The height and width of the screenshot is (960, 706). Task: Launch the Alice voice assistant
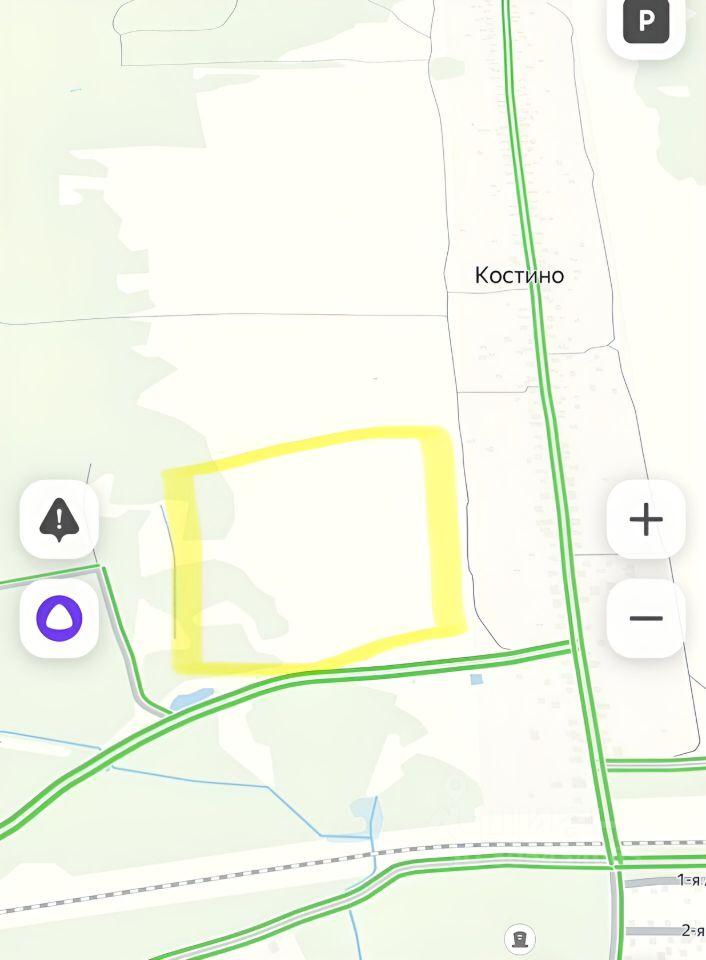point(59,618)
